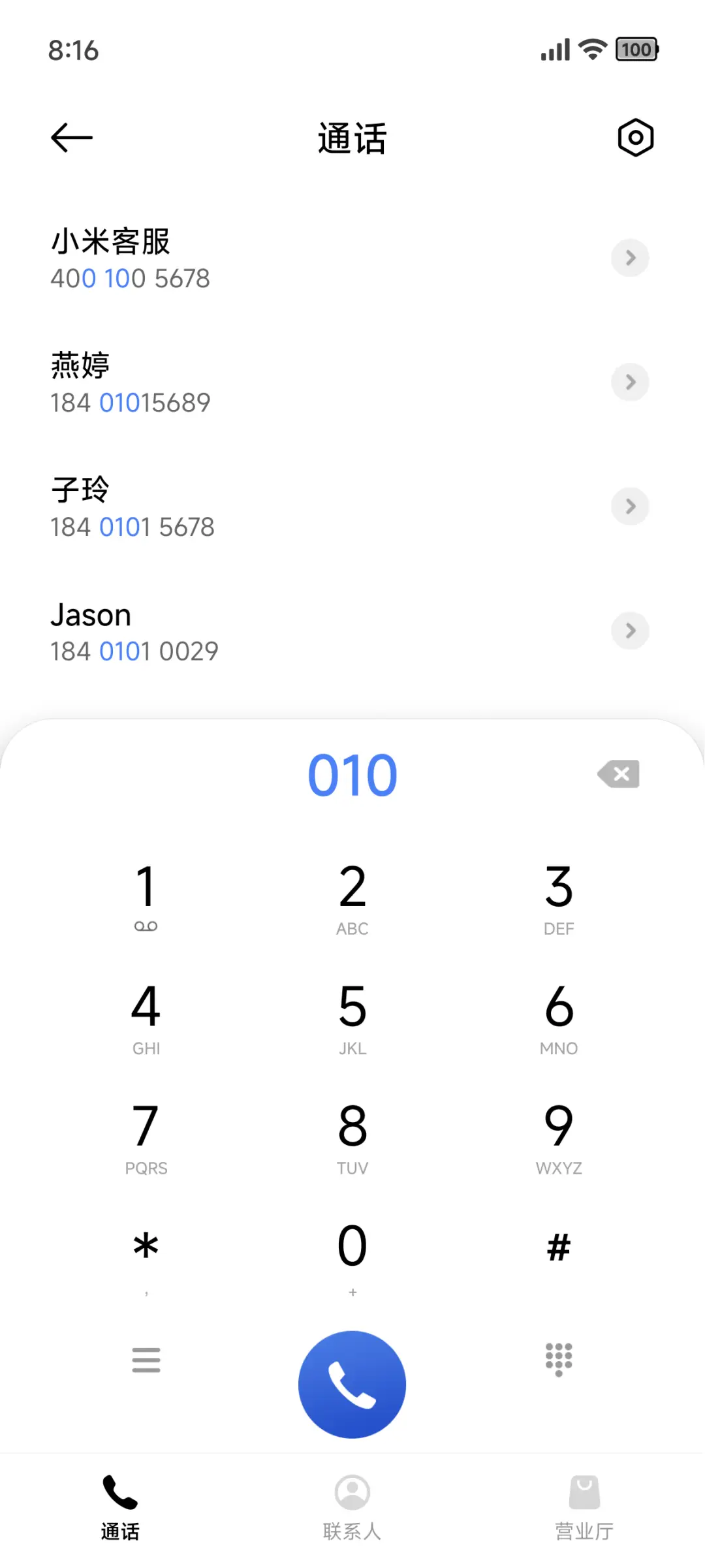Open Jason's call record details chevron

(629, 631)
